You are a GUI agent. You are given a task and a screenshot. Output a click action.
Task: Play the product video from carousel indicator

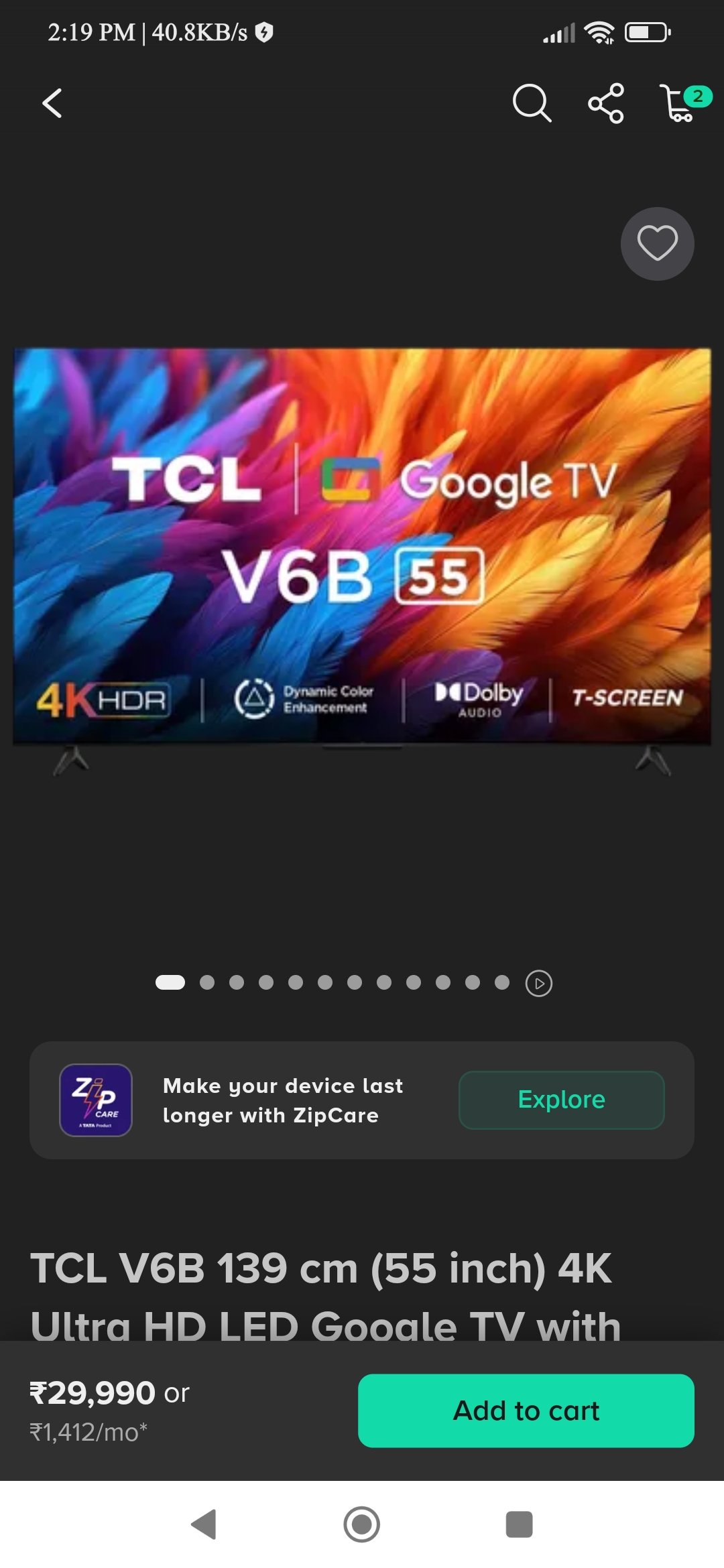(x=539, y=983)
